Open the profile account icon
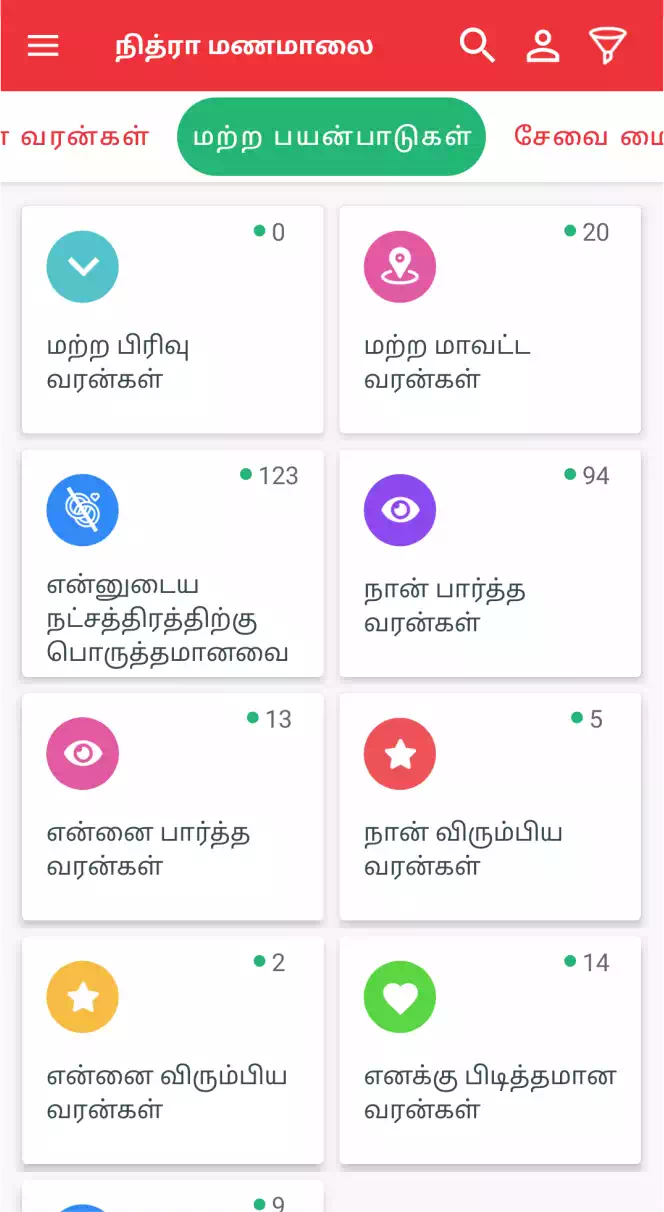 (543, 46)
